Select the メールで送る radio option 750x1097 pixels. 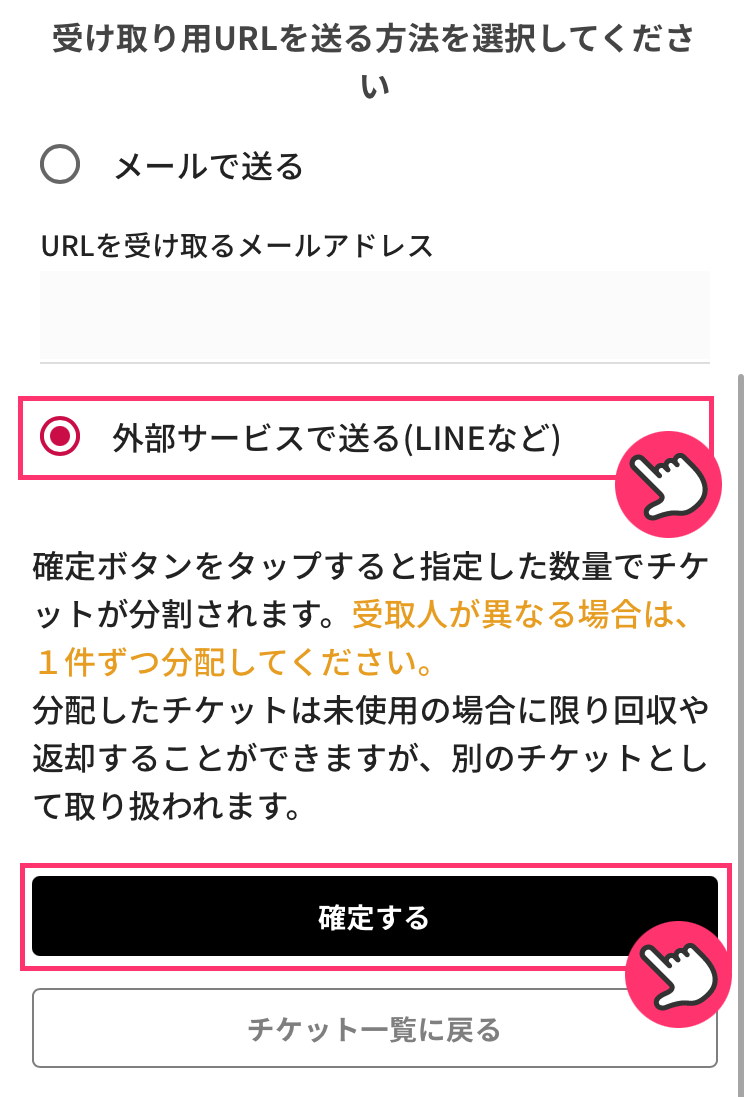point(60,165)
